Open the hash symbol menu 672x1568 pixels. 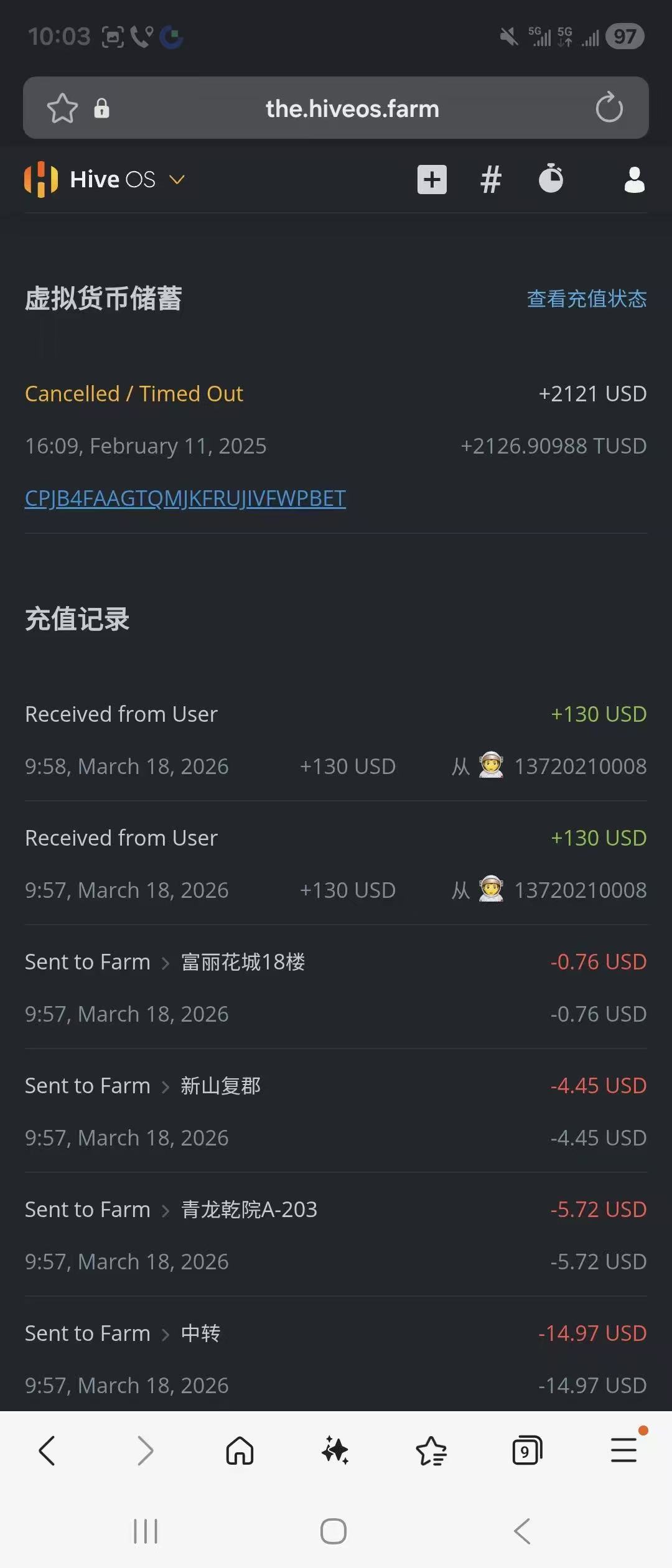click(x=491, y=180)
